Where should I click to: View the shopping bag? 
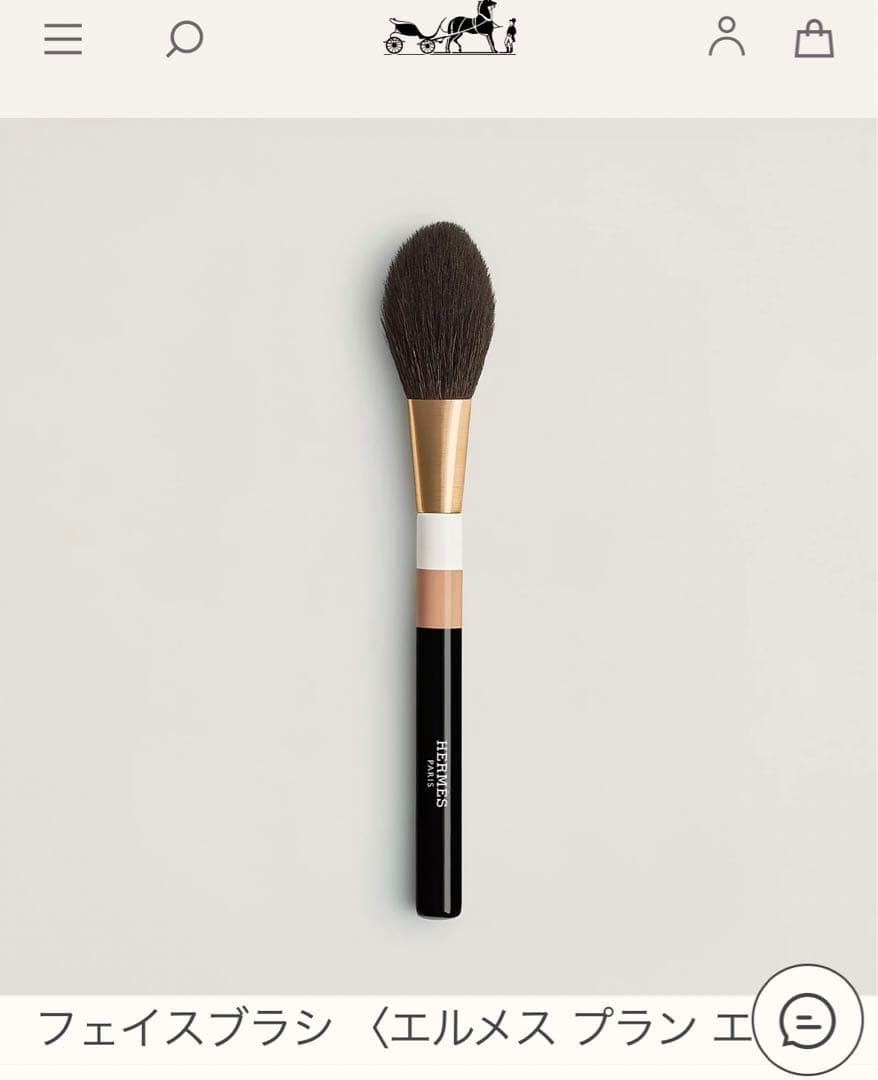click(814, 39)
